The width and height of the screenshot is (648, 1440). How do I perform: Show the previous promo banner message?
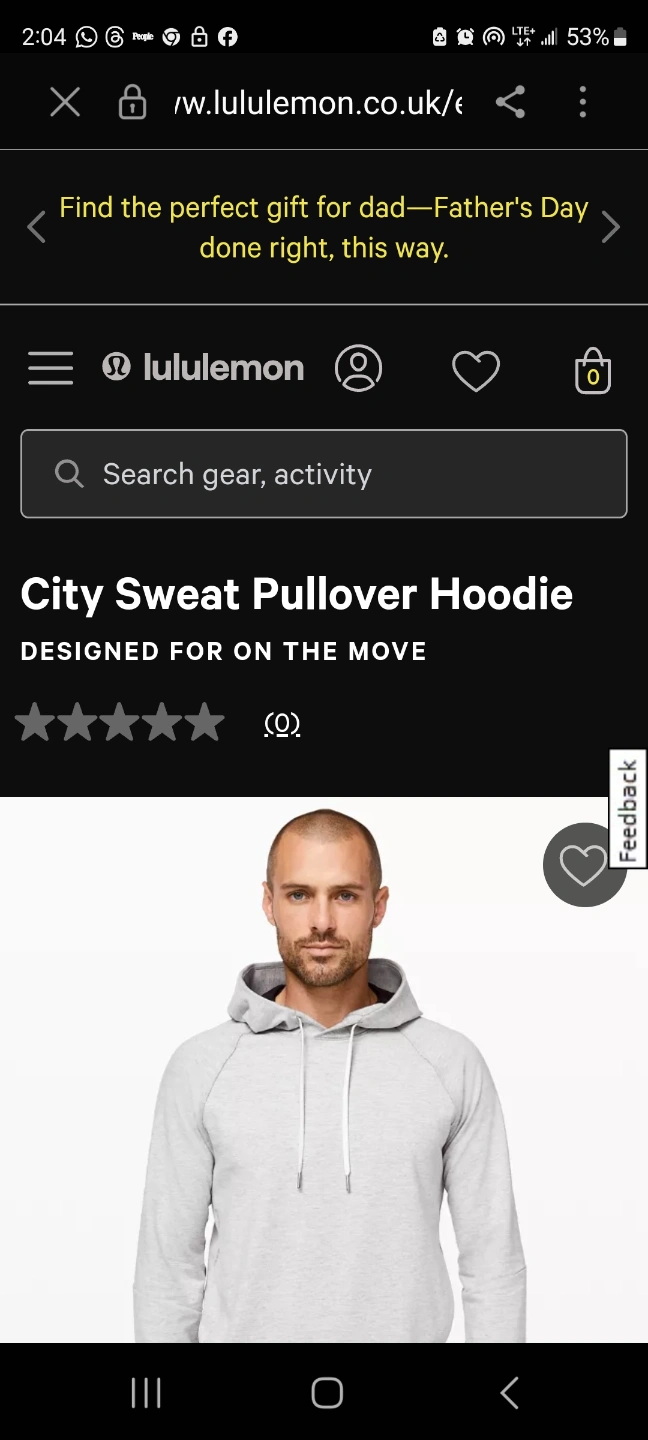tap(37, 228)
